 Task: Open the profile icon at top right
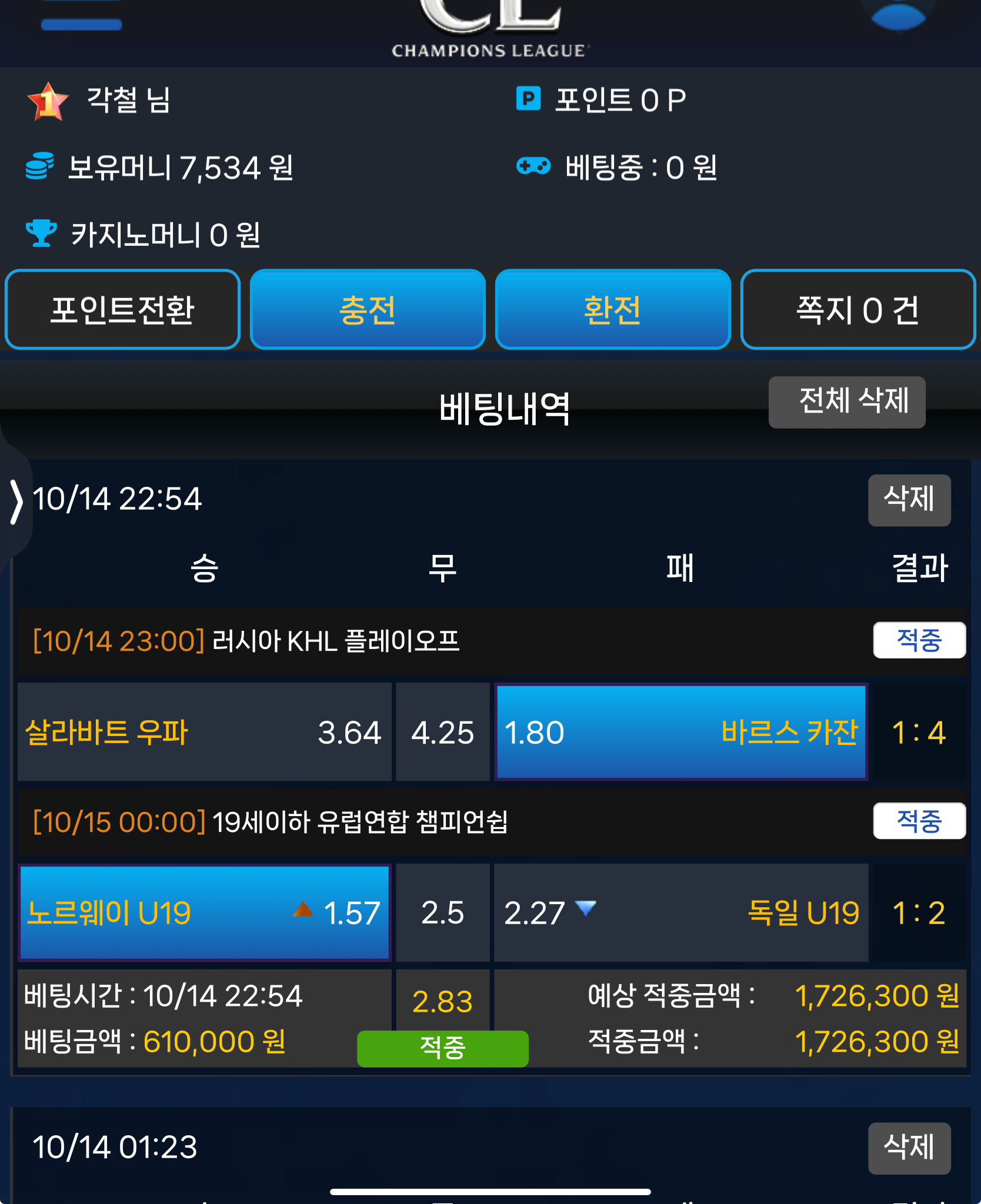point(897,15)
